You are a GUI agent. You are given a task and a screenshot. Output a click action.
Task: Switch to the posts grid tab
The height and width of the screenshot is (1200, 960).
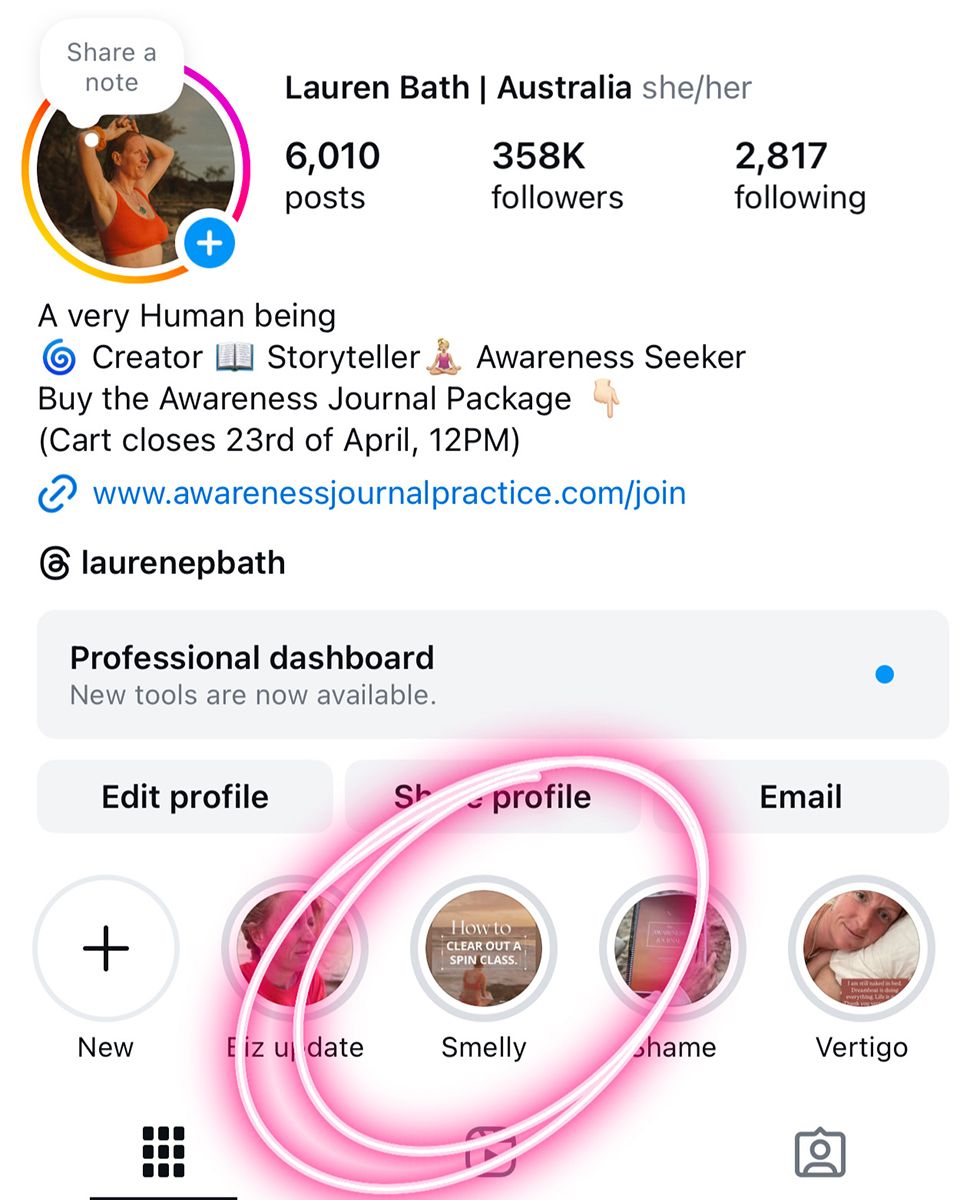click(x=163, y=1152)
